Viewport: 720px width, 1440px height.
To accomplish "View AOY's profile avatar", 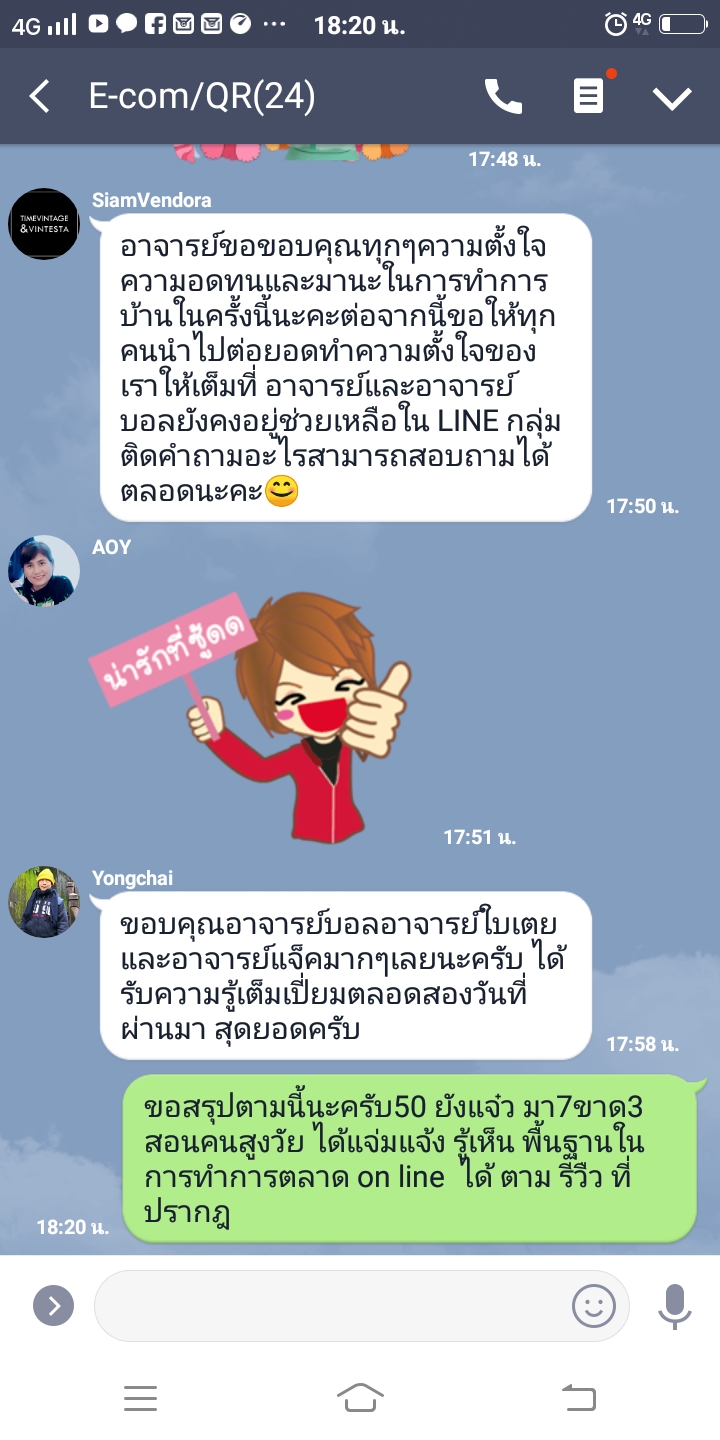I will click(44, 570).
